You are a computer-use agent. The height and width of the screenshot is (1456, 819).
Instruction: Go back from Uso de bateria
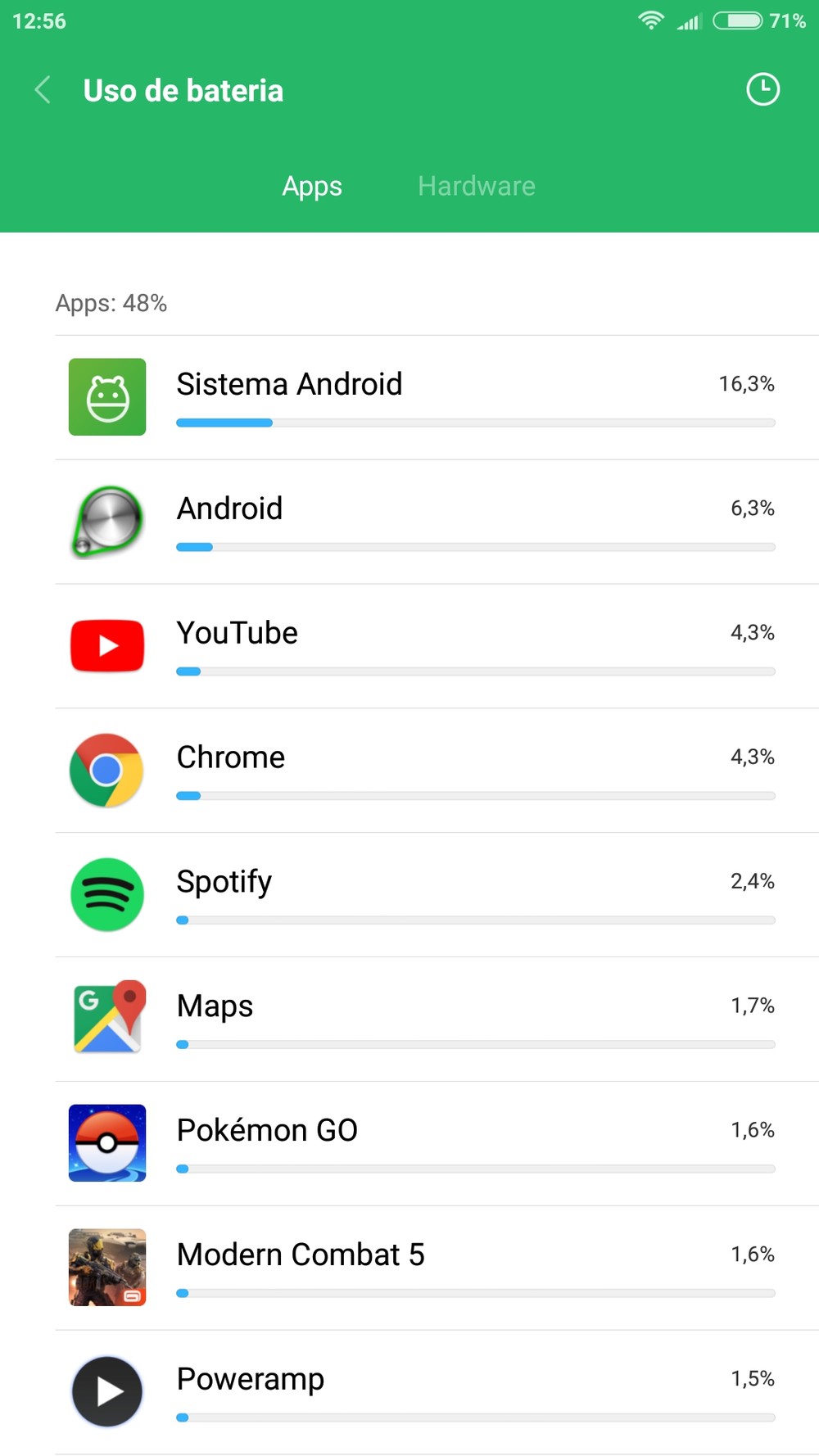tap(43, 90)
